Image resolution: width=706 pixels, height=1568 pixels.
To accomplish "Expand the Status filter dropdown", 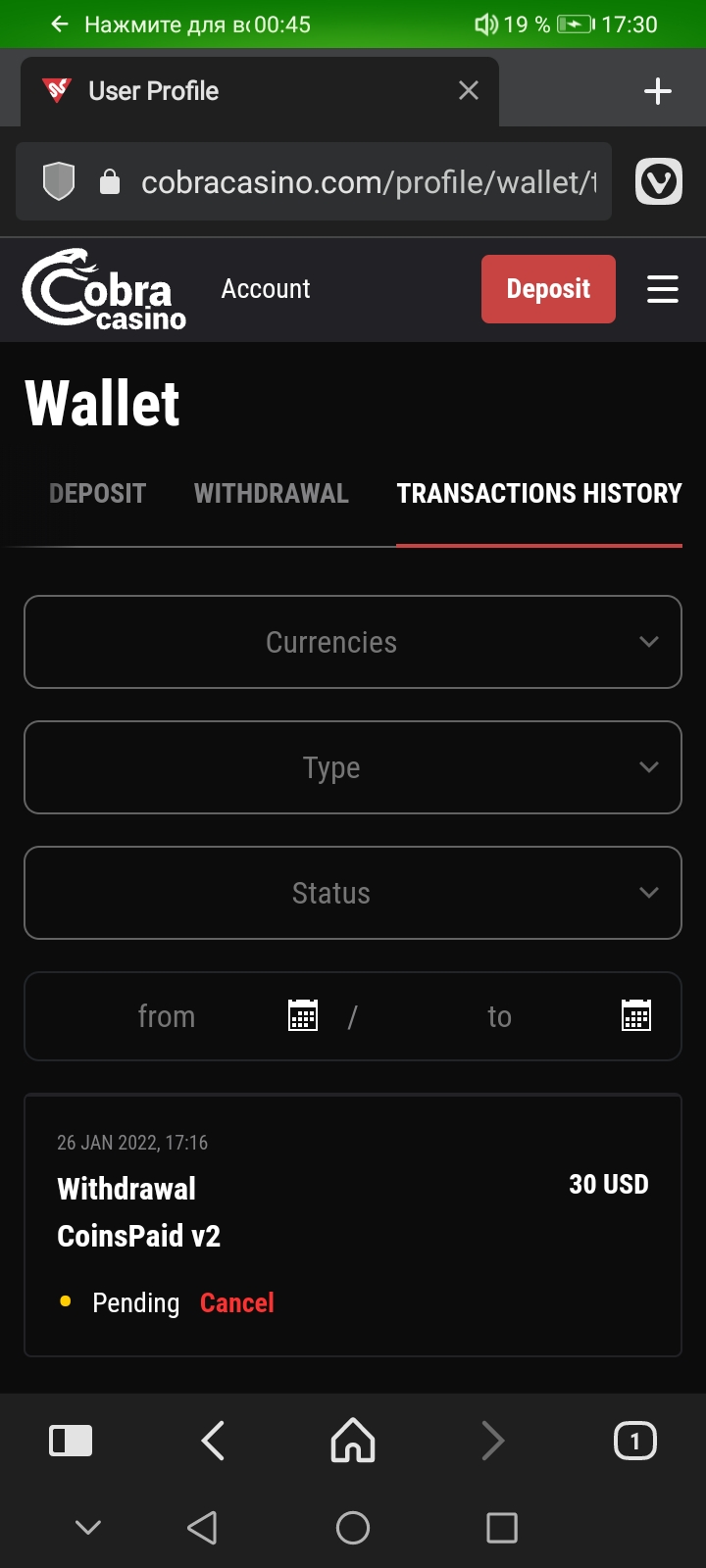I will click(x=353, y=893).
